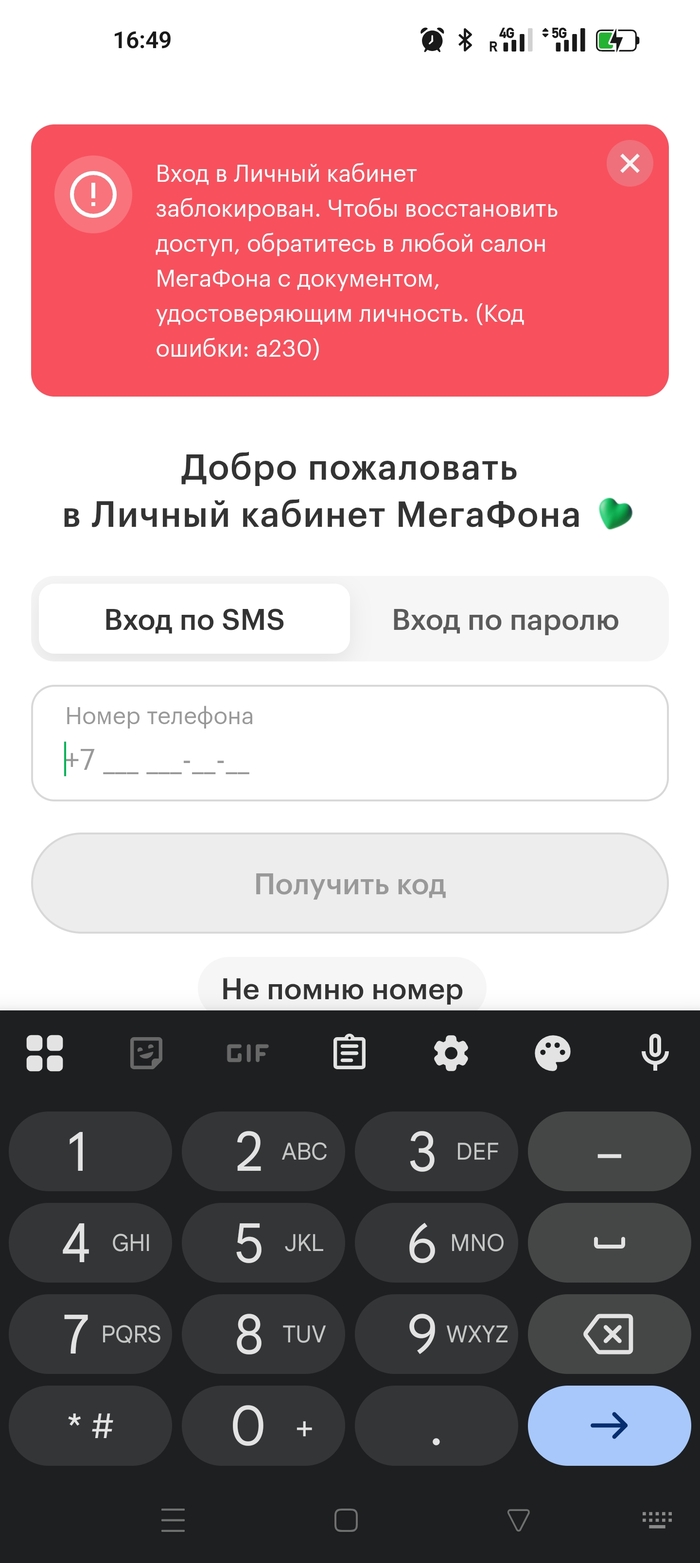The image size is (700, 1563).
Task: Select the Вход по SMS tab
Action: click(x=195, y=620)
